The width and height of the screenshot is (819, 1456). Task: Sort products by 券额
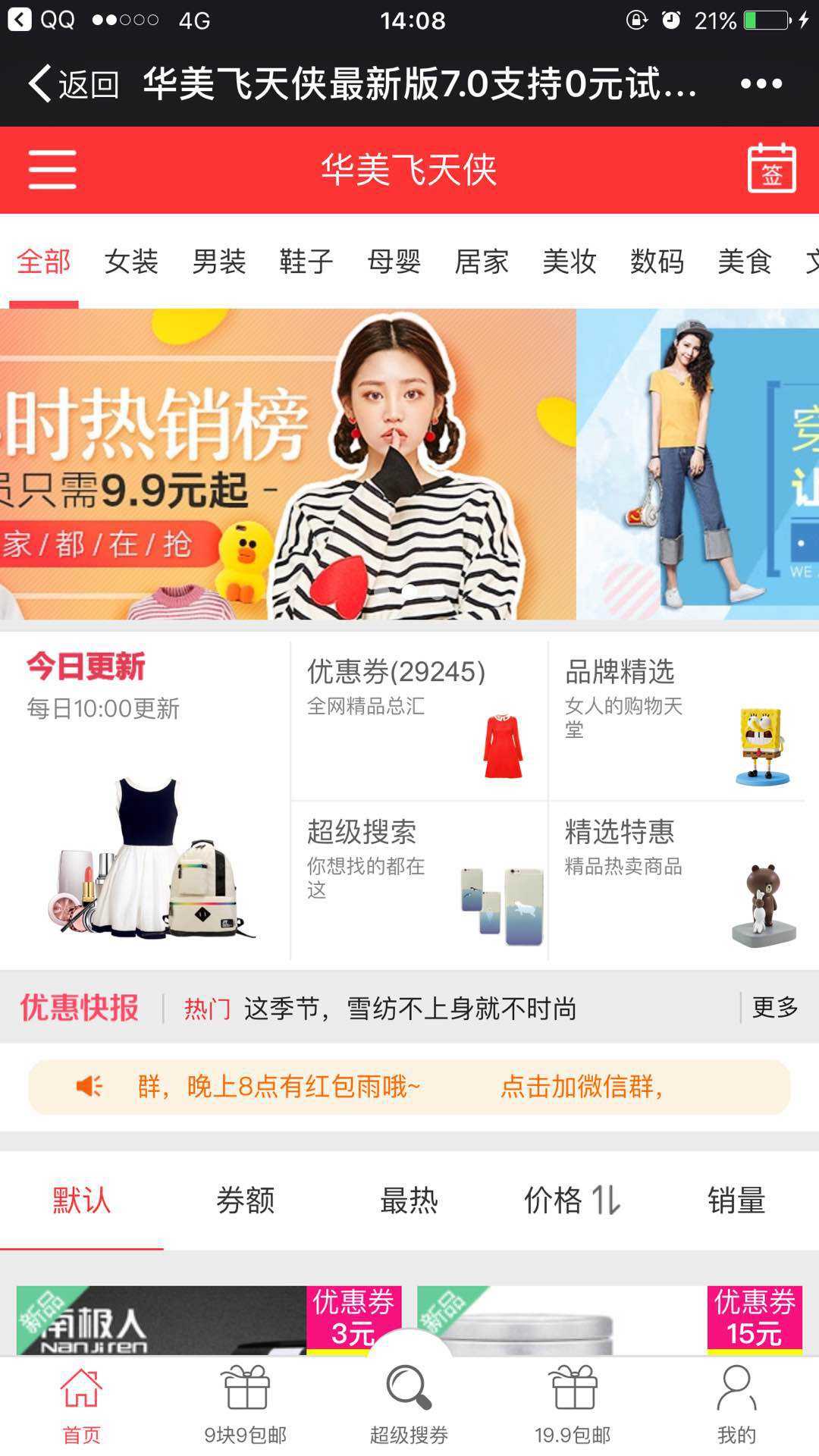point(245,1200)
